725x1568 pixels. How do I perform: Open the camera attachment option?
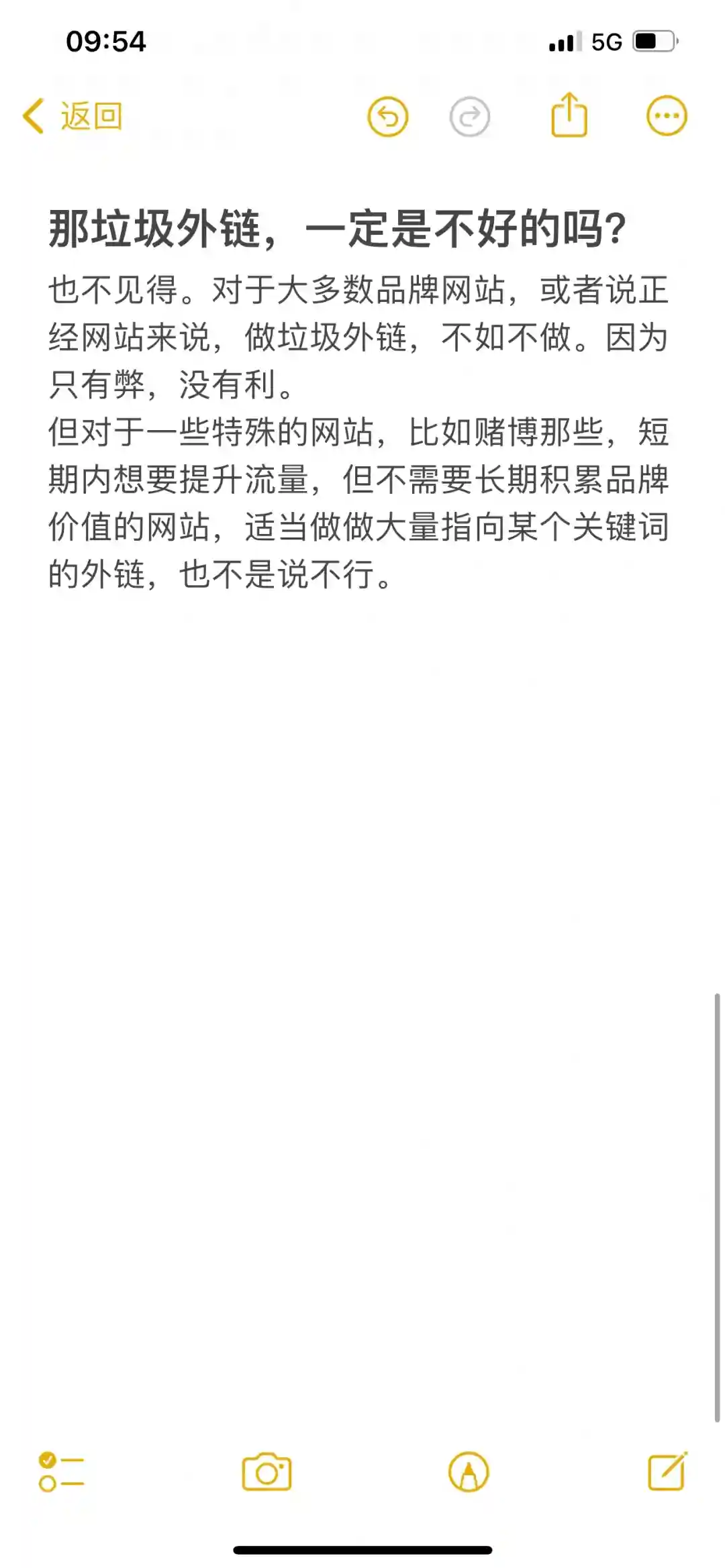267,1472
